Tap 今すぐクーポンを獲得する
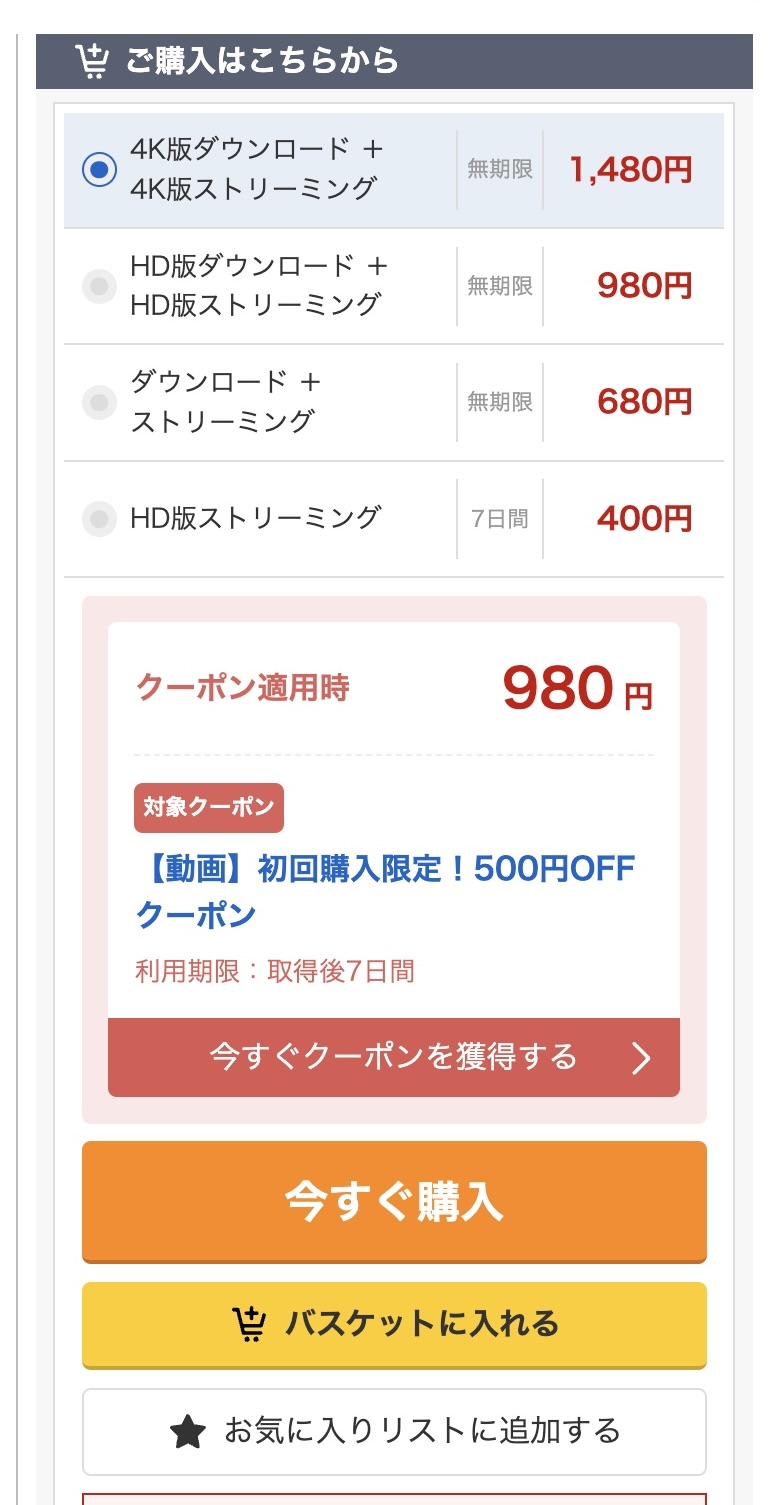Viewport: 780px width, 1505px height. pos(394,1057)
